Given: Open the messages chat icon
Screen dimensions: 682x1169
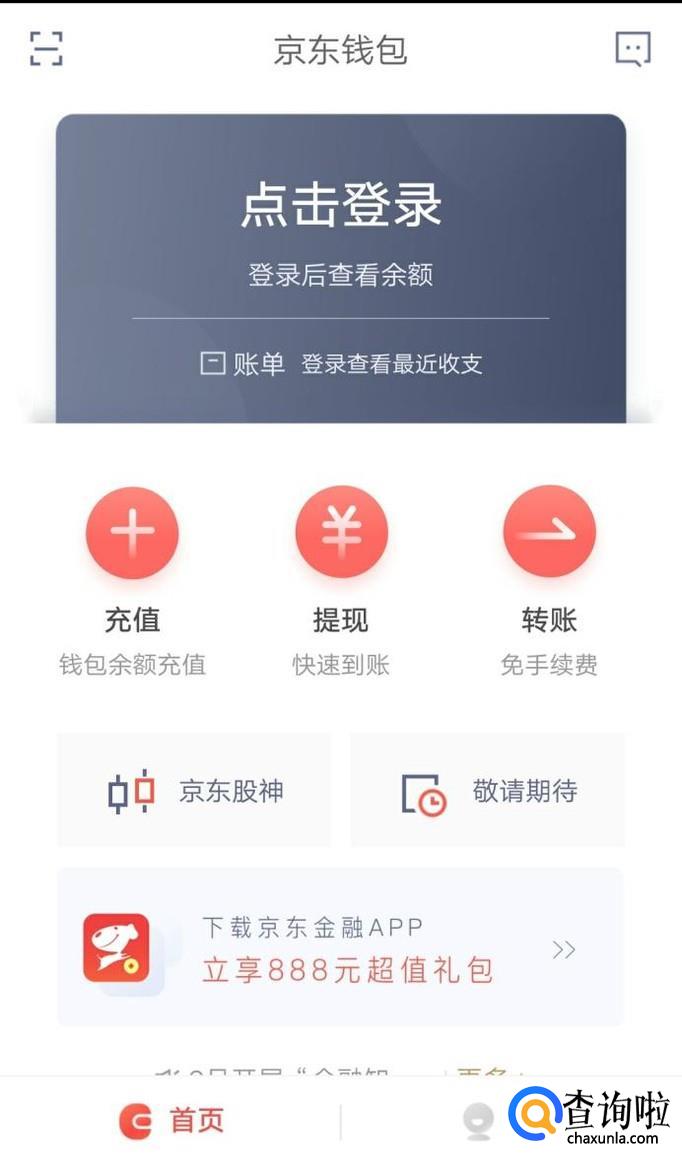Looking at the screenshot, I should [632, 49].
